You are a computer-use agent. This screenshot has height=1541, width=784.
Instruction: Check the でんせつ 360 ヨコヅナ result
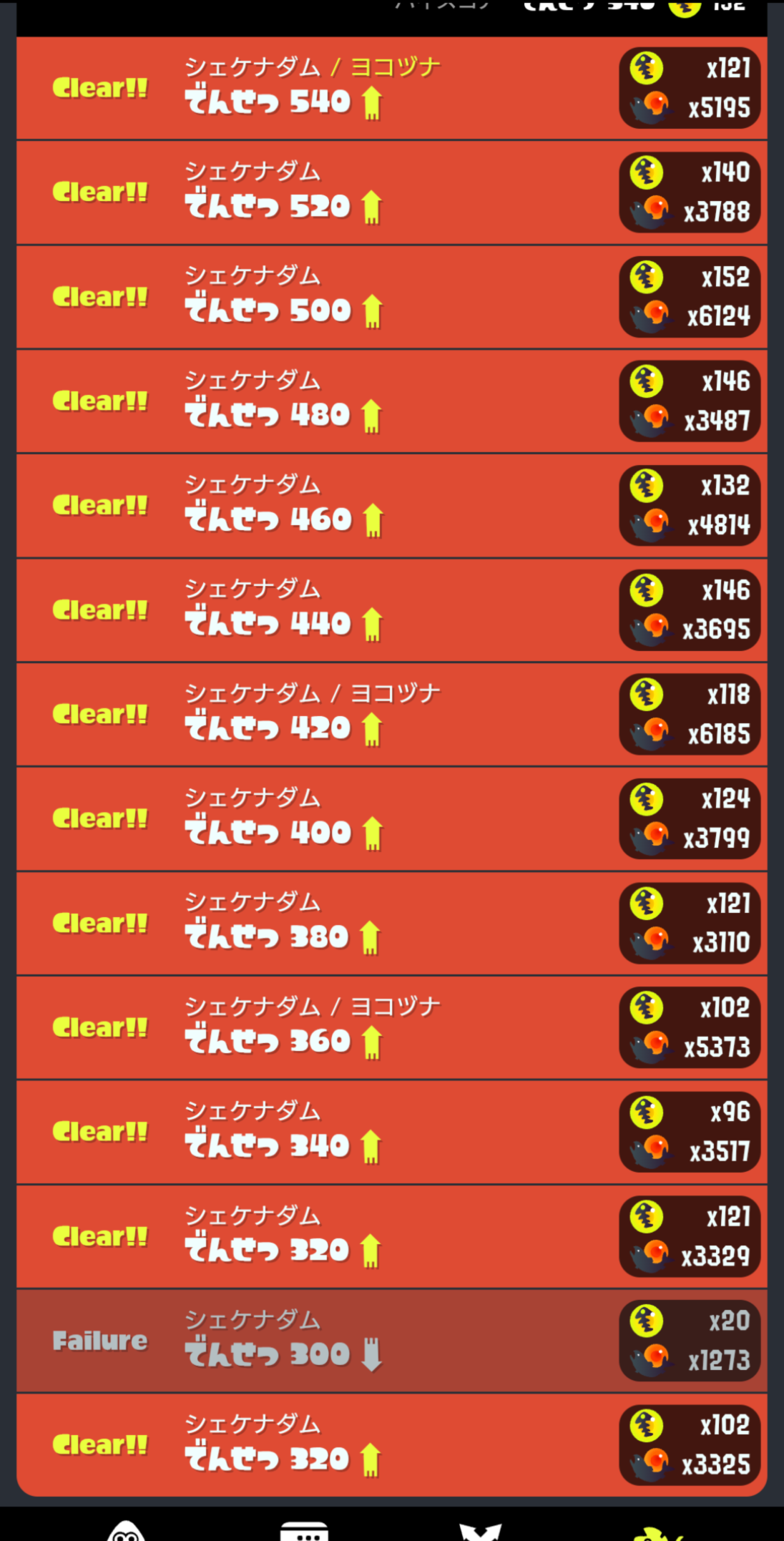(391, 1028)
